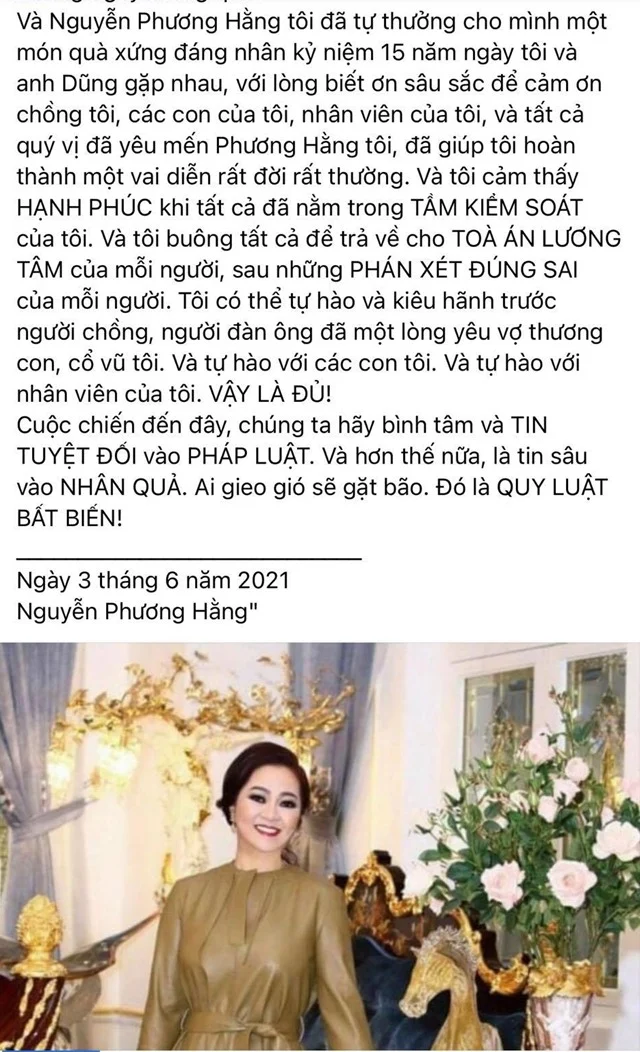Open the photo attached to the post
640x1052 pixels.
320,845
